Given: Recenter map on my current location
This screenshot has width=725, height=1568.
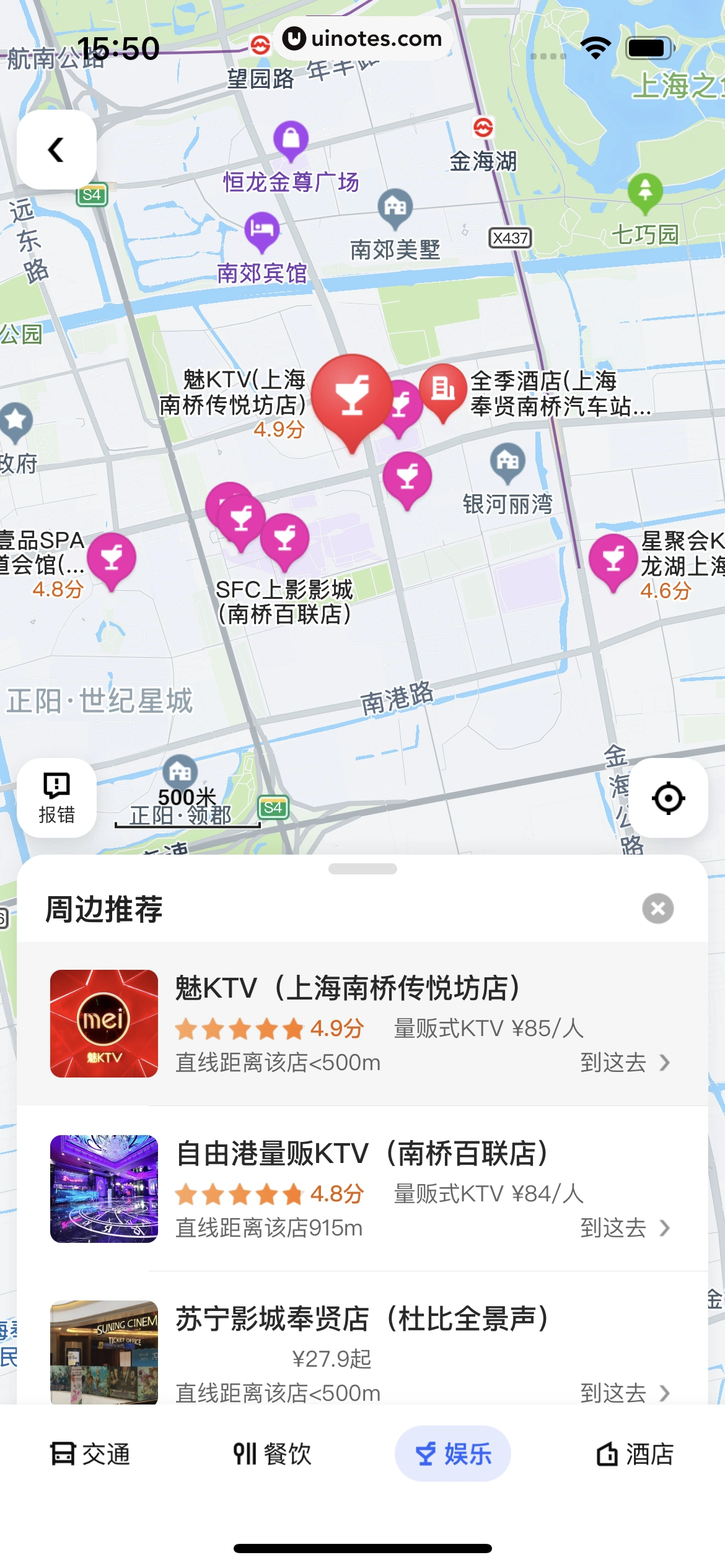Looking at the screenshot, I should (668, 798).
